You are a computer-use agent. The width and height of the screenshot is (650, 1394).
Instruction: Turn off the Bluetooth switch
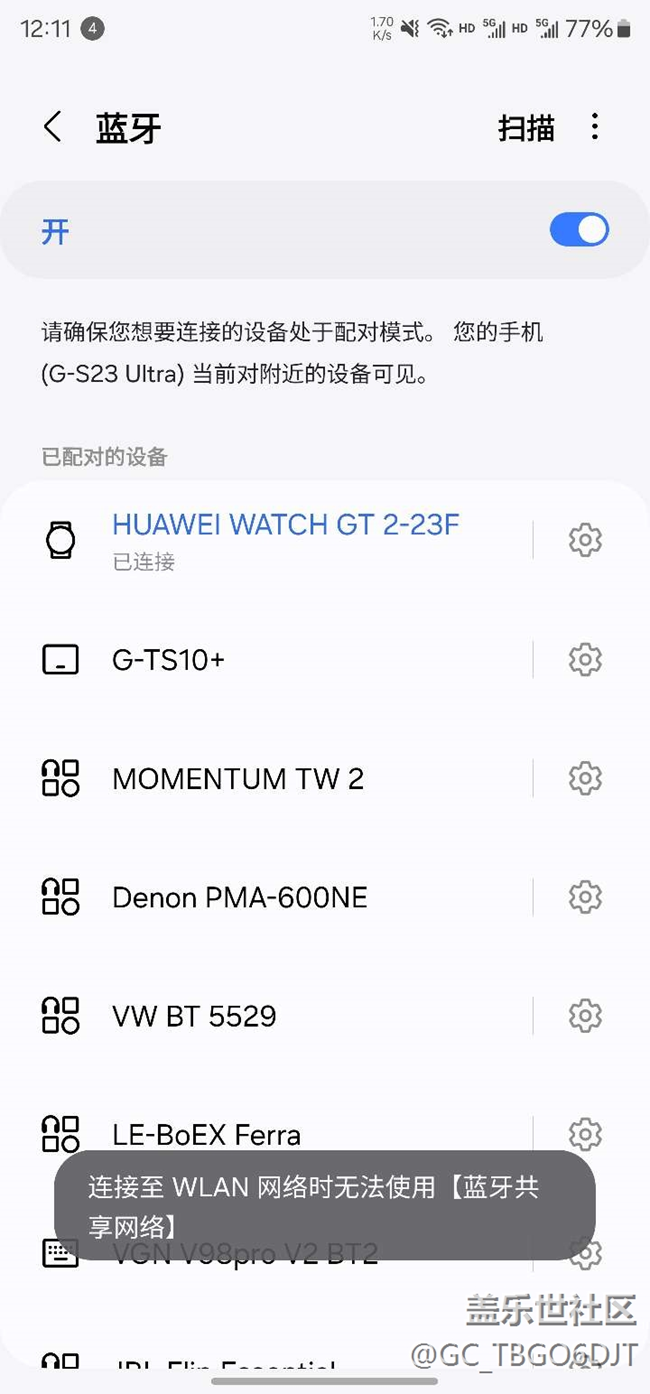tap(579, 230)
